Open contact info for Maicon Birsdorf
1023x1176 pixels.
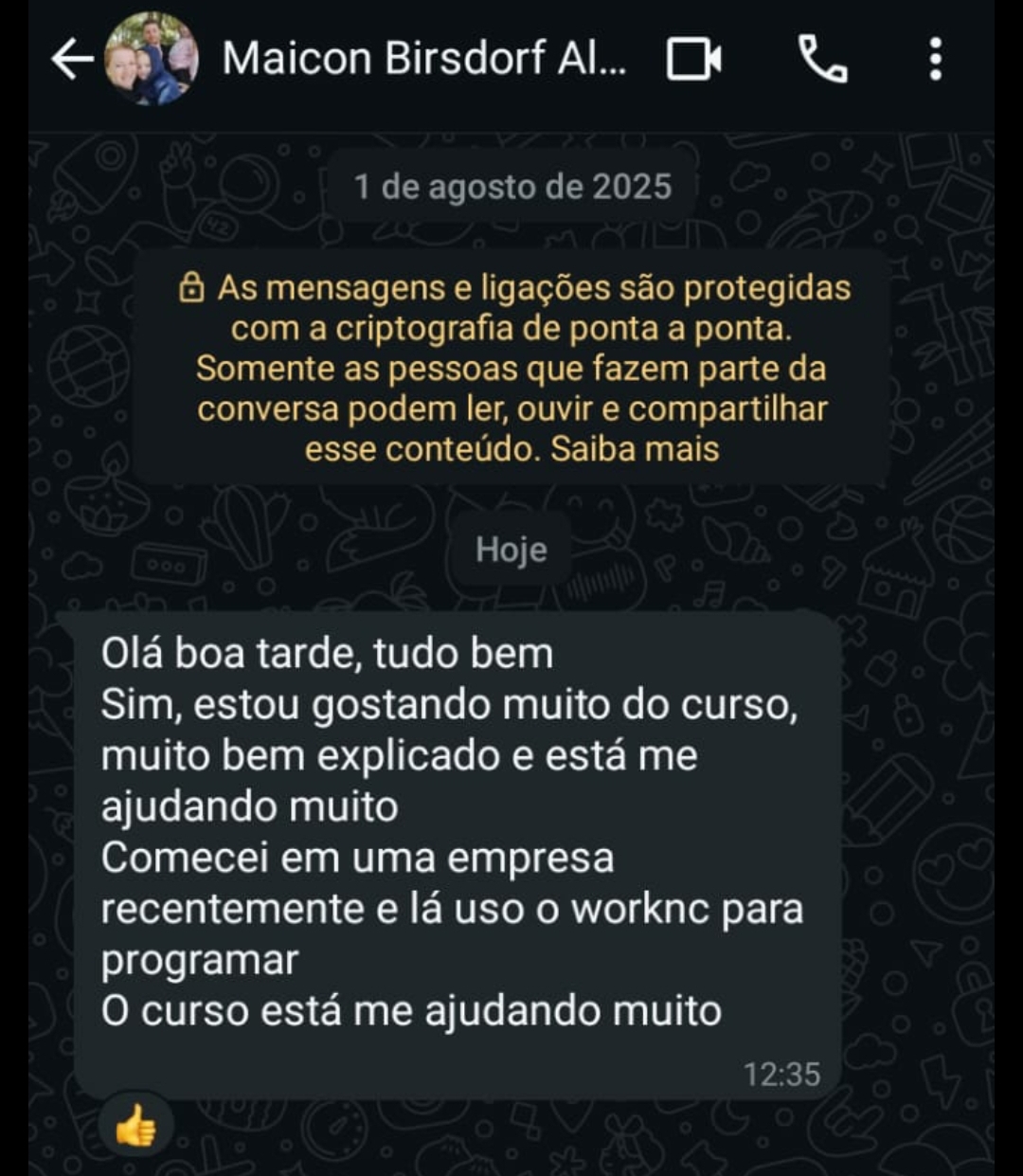[423, 60]
